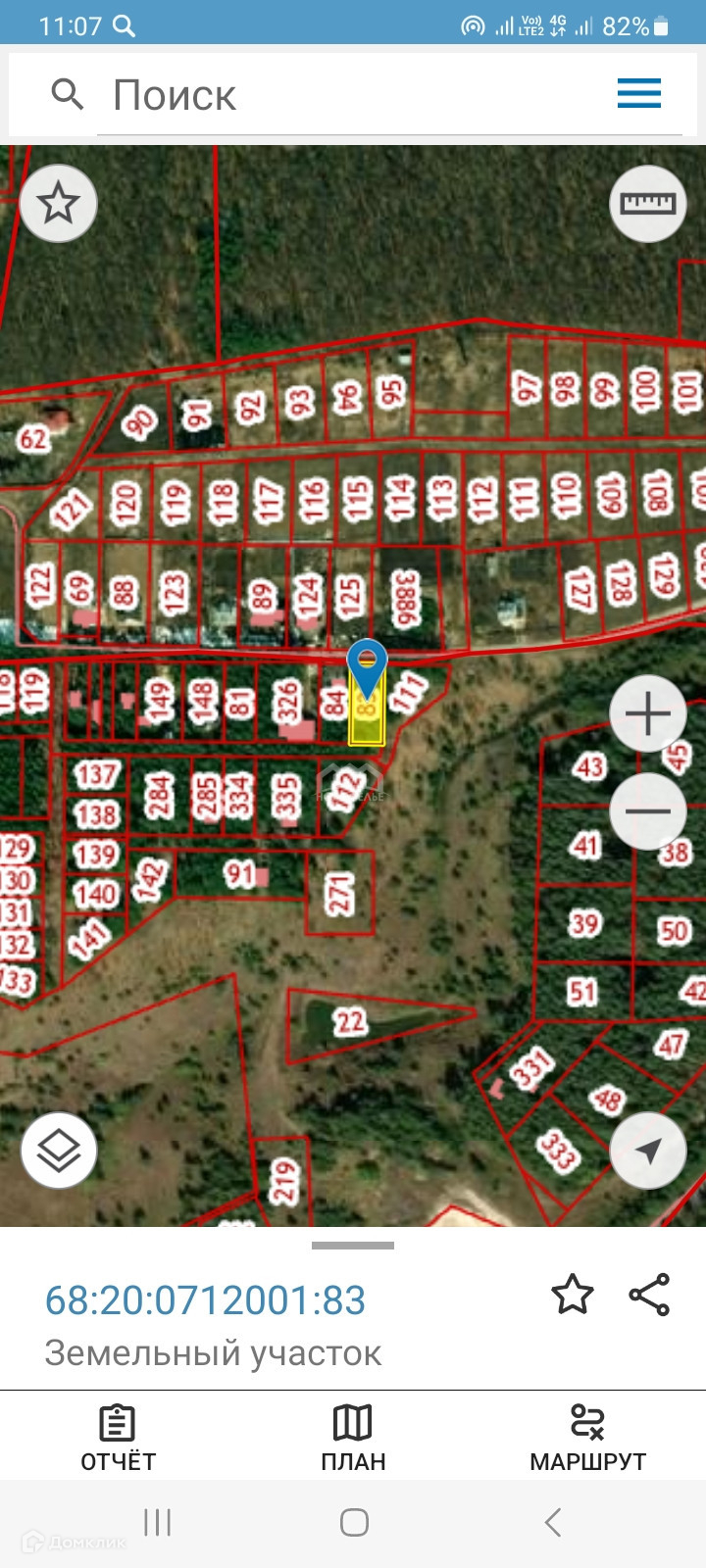Go back with system navigation
The width and height of the screenshot is (706, 1568).
(x=553, y=1523)
